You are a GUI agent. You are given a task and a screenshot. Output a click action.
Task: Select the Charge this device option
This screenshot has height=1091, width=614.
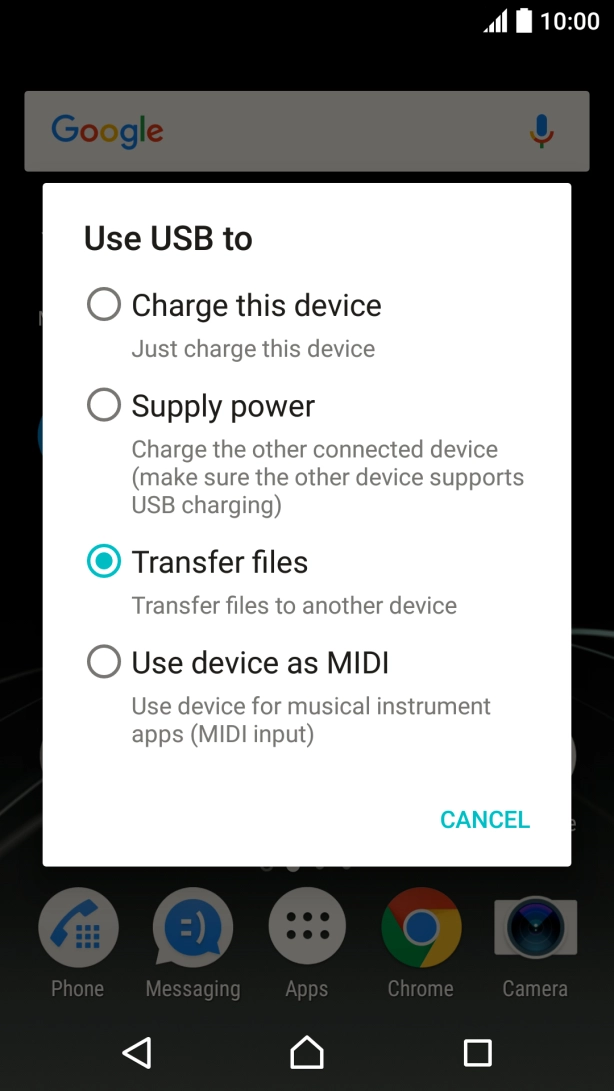(x=104, y=305)
